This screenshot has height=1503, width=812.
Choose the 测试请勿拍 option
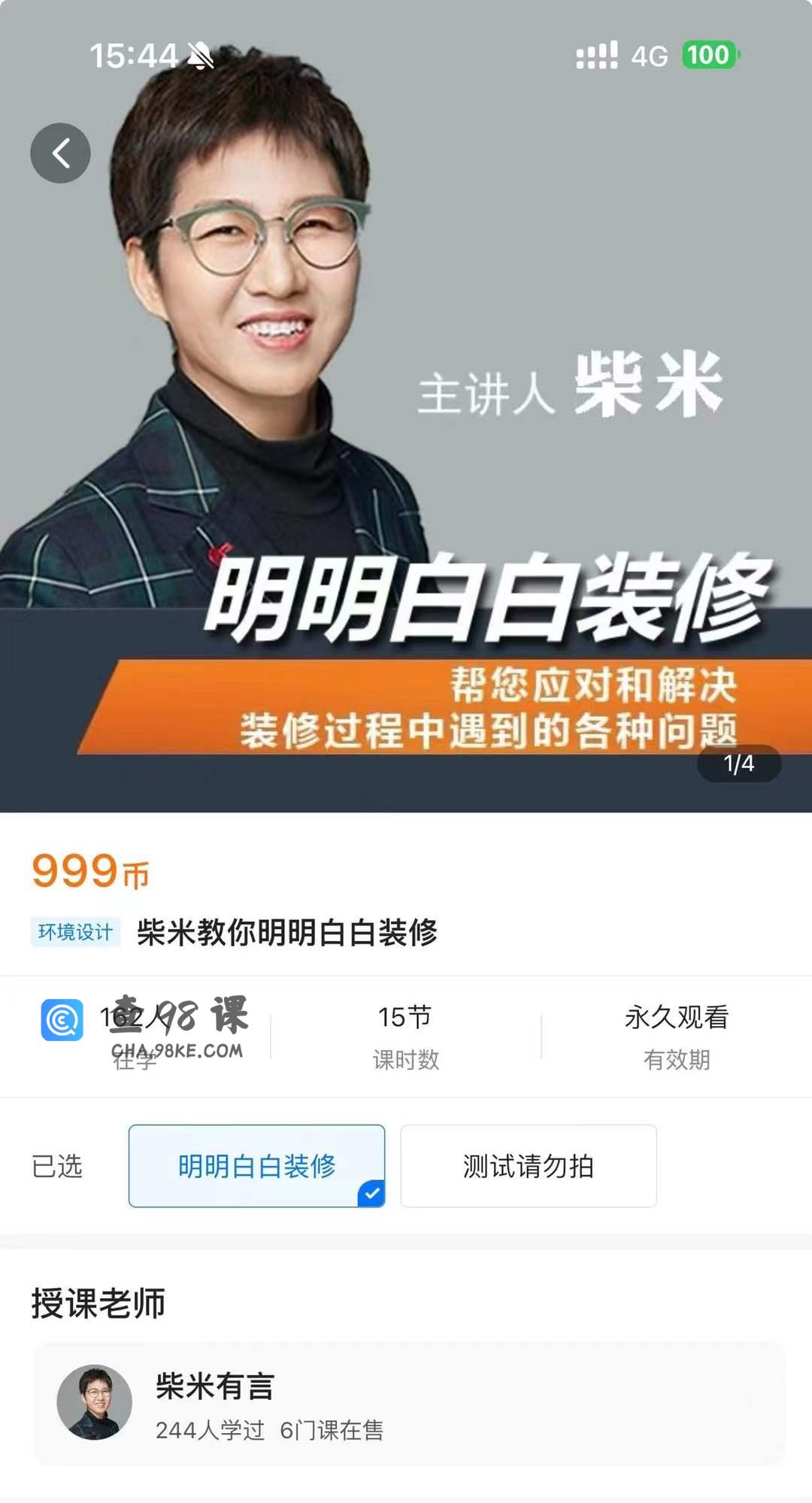pyautogui.click(x=528, y=1166)
